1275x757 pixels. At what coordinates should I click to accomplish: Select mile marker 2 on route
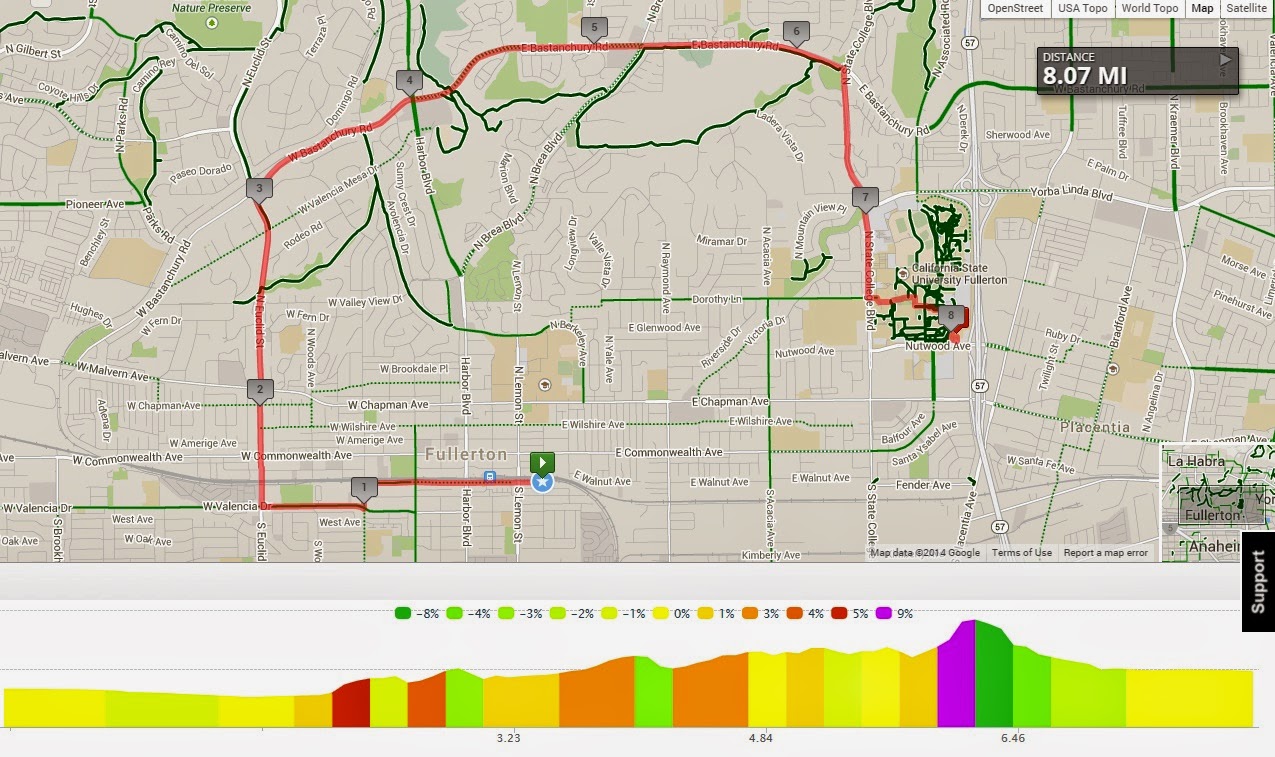pyautogui.click(x=259, y=389)
